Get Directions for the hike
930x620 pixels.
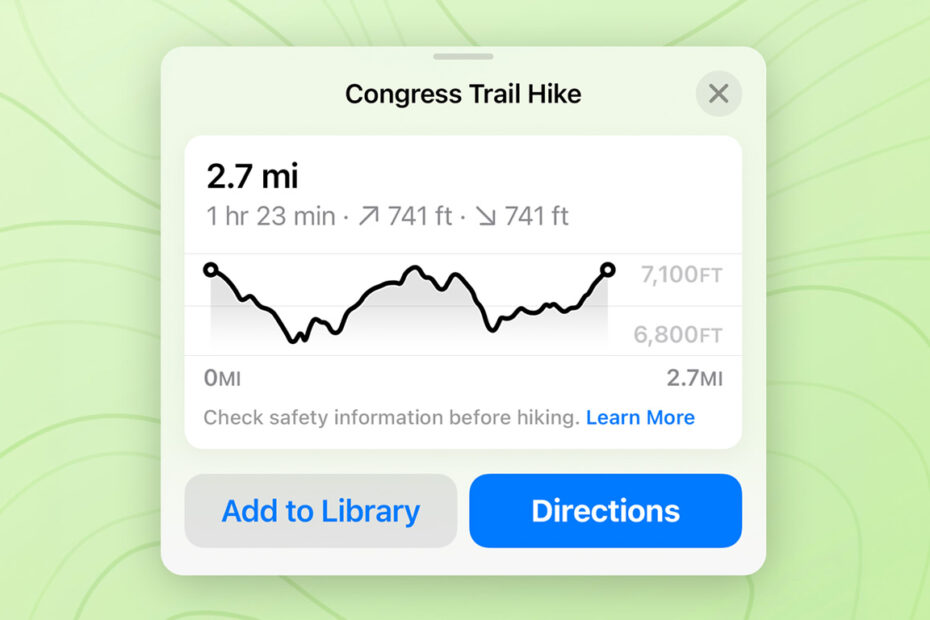tap(605, 511)
